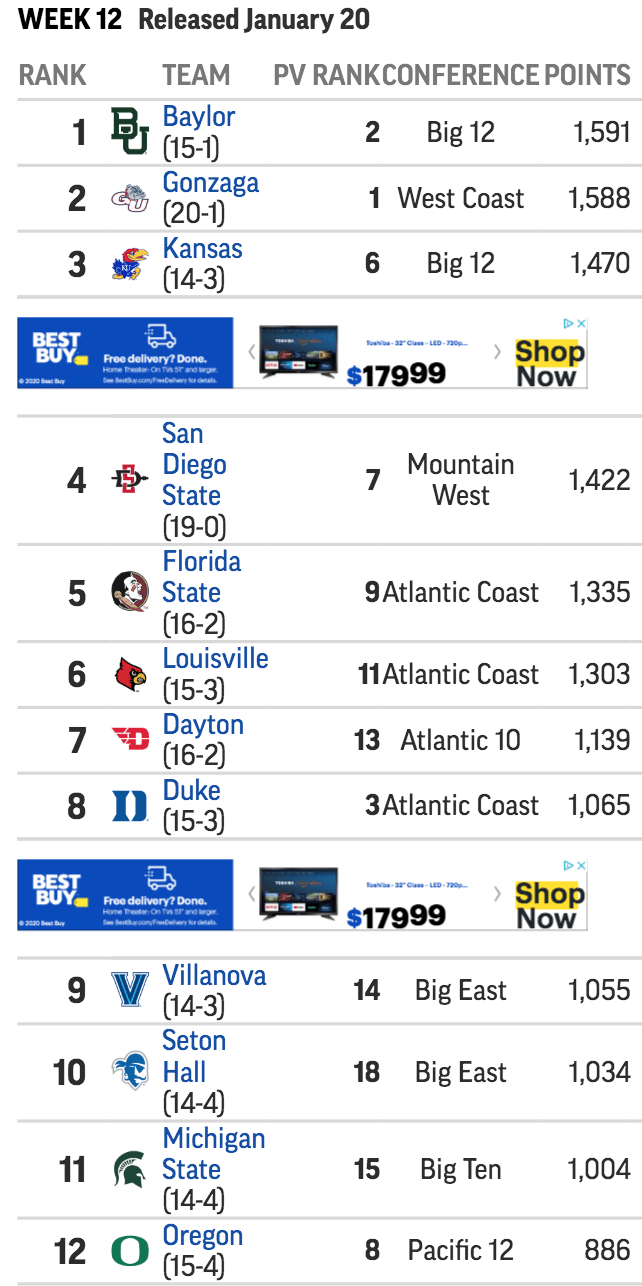This screenshot has width=642, height=1286.
Task: Select the Kansas team link
Action: coord(203,248)
